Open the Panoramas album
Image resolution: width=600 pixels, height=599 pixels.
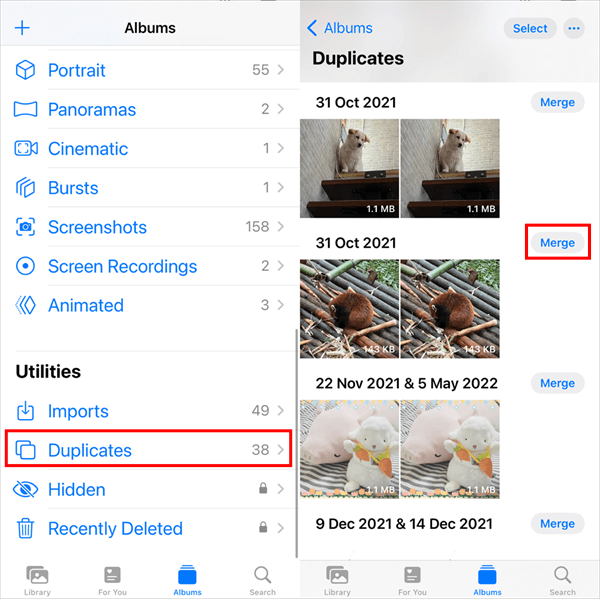point(149,109)
